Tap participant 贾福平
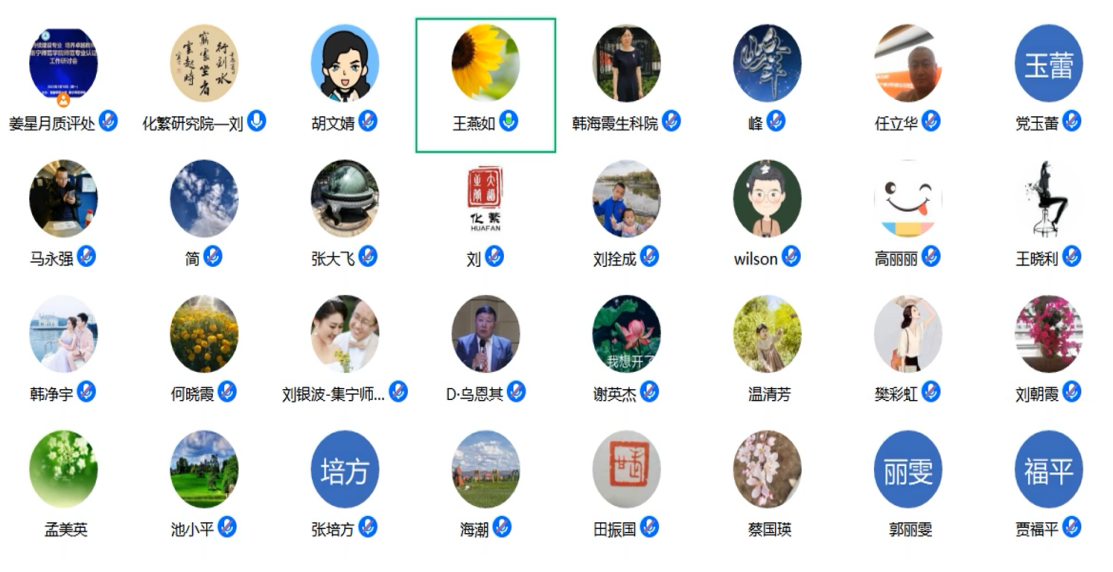 [x=1048, y=469]
